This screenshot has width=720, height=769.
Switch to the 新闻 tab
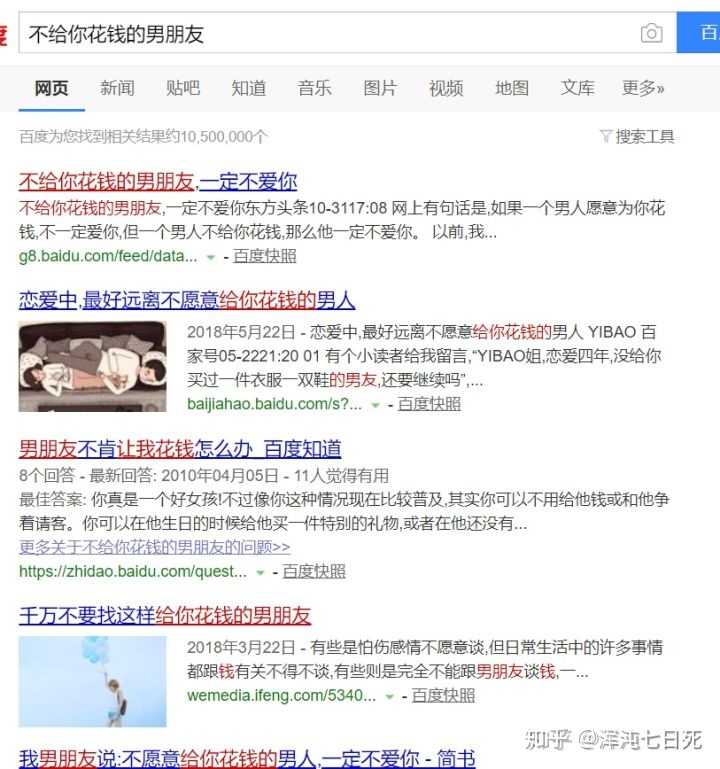click(x=117, y=88)
